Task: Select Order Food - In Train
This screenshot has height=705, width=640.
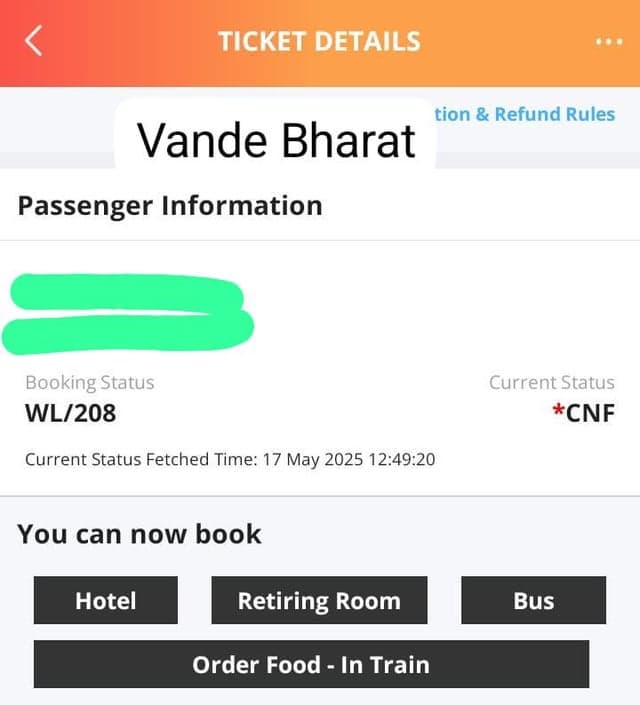Action: coord(311,665)
